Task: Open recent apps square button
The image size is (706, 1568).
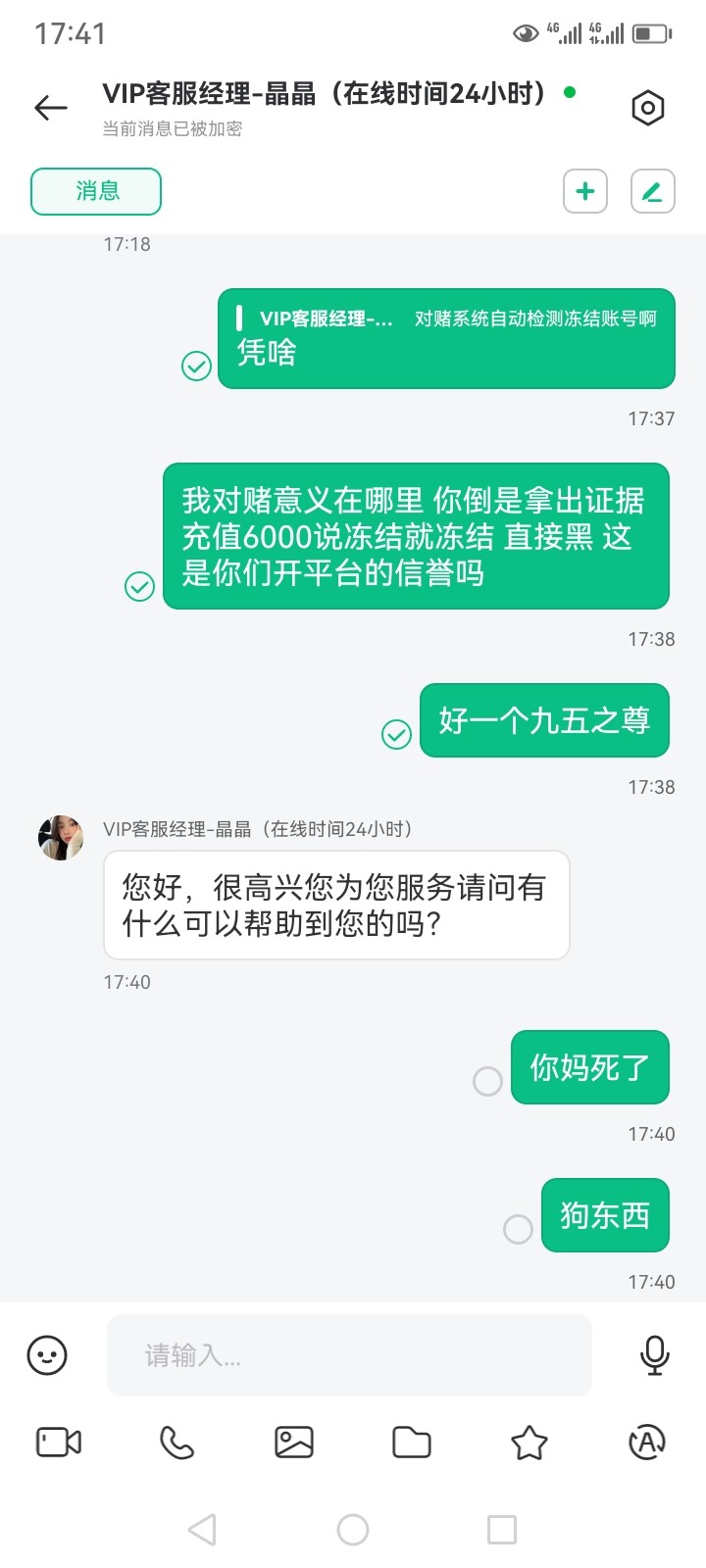Action: pyautogui.click(x=502, y=1530)
